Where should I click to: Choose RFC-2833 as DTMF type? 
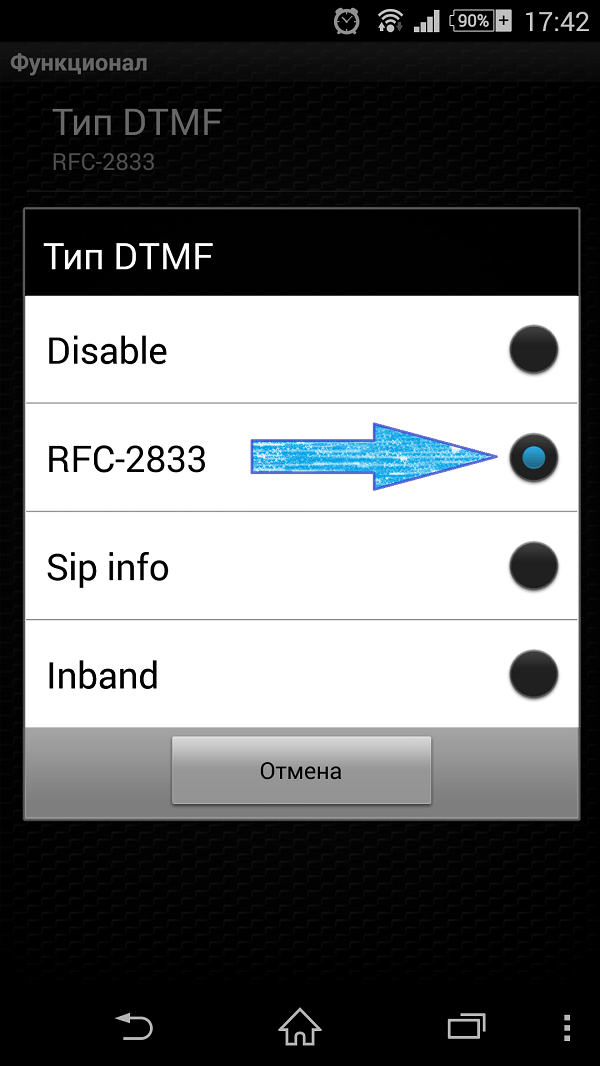(x=301, y=458)
